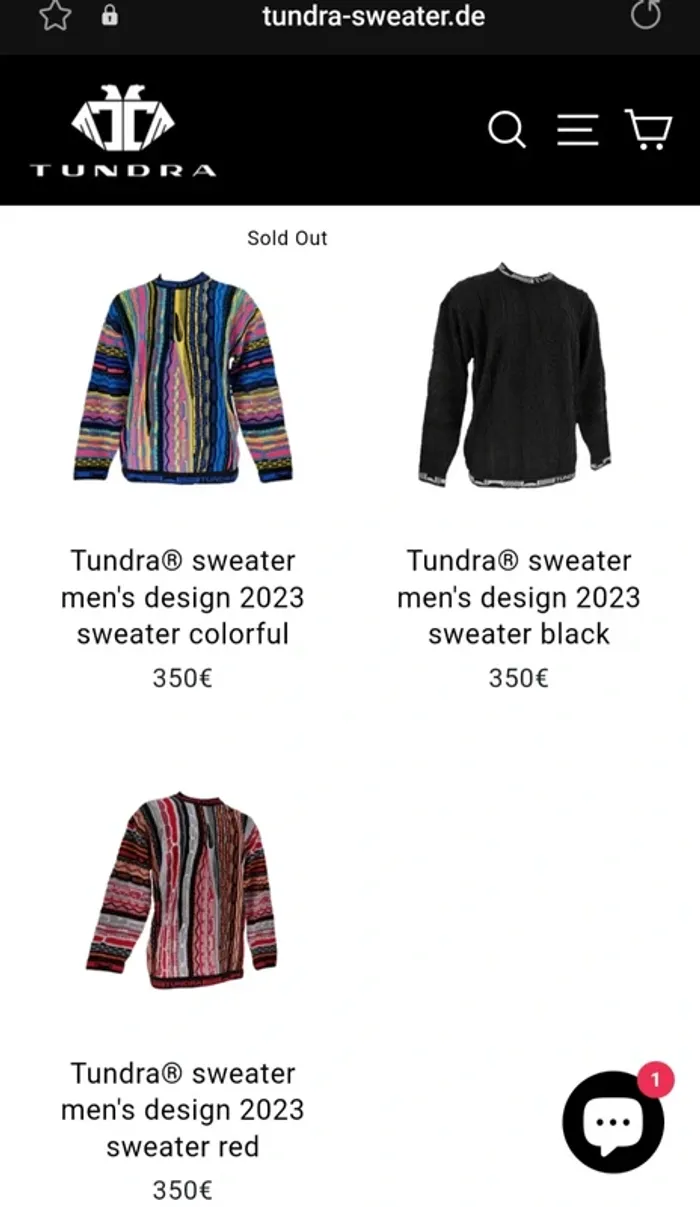Bookmark this page with the star icon
The image size is (700, 1207).
[x=54, y=16]
